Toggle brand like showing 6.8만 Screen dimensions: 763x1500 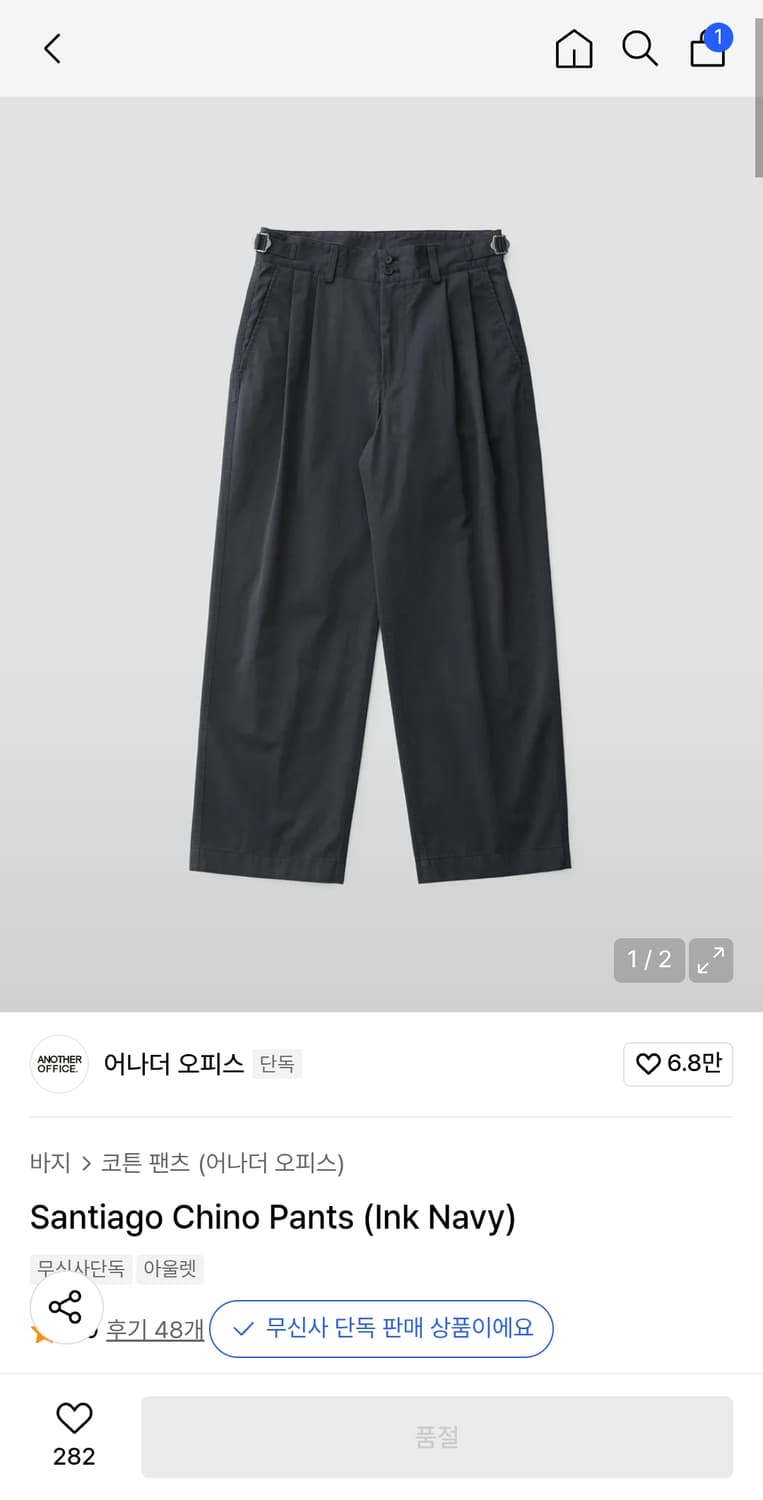click(678, 1064)
